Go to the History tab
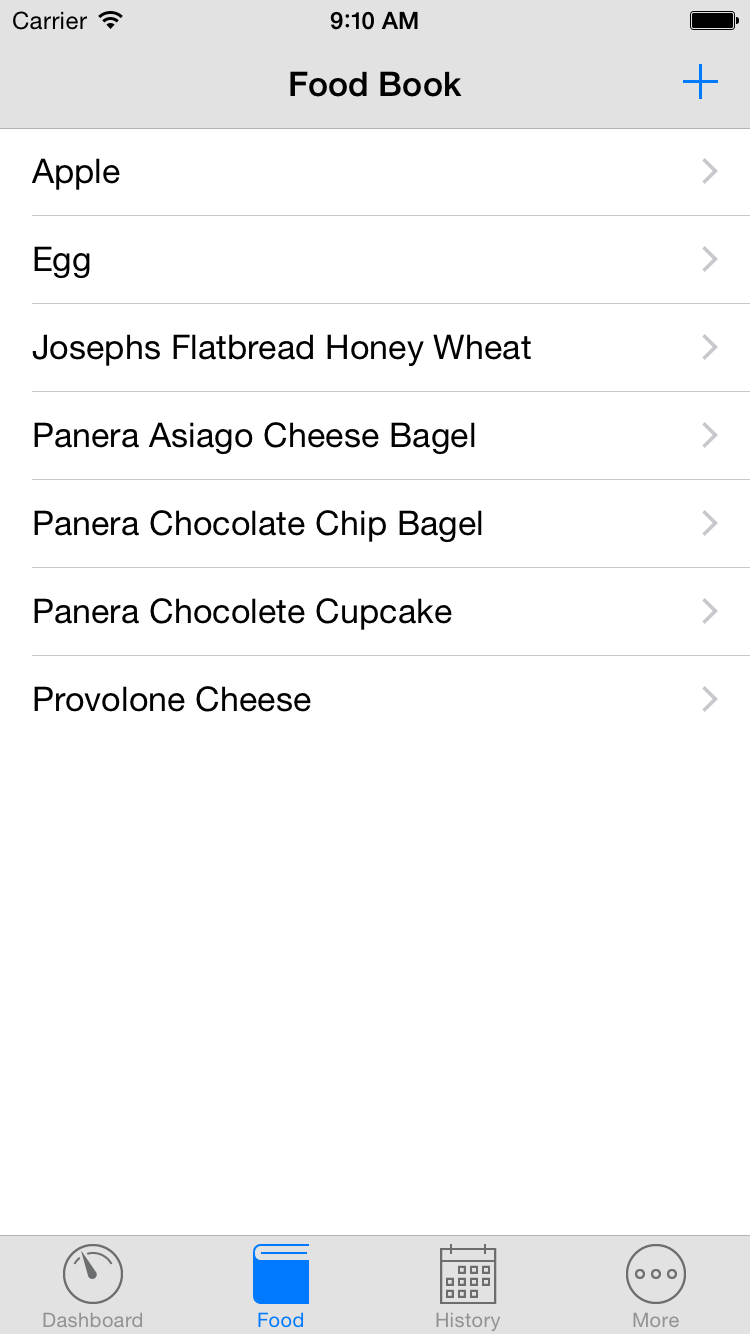The image size is (750, 1334). (468, 1286)
